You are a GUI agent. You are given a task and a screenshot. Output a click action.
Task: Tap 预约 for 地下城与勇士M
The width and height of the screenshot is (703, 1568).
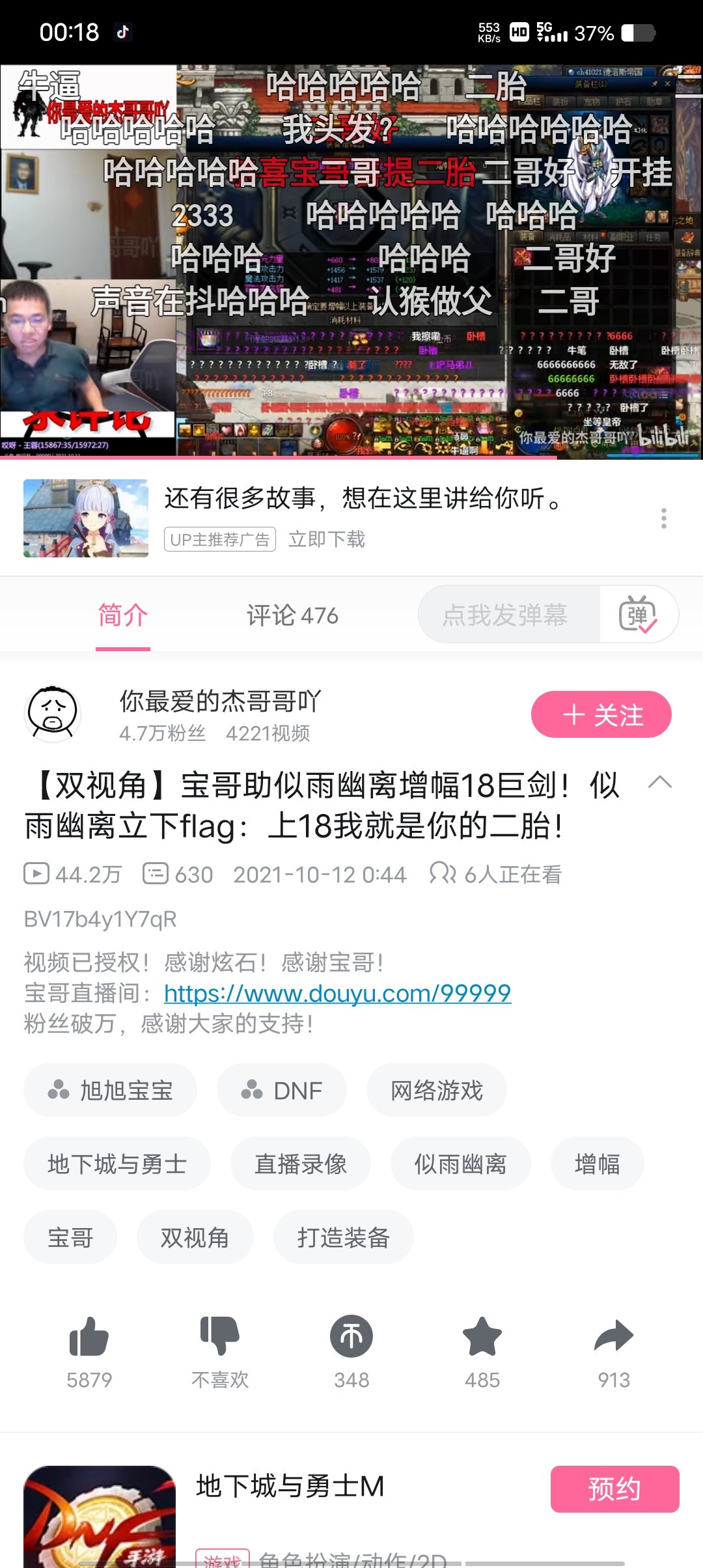[x=614, y=1489]
